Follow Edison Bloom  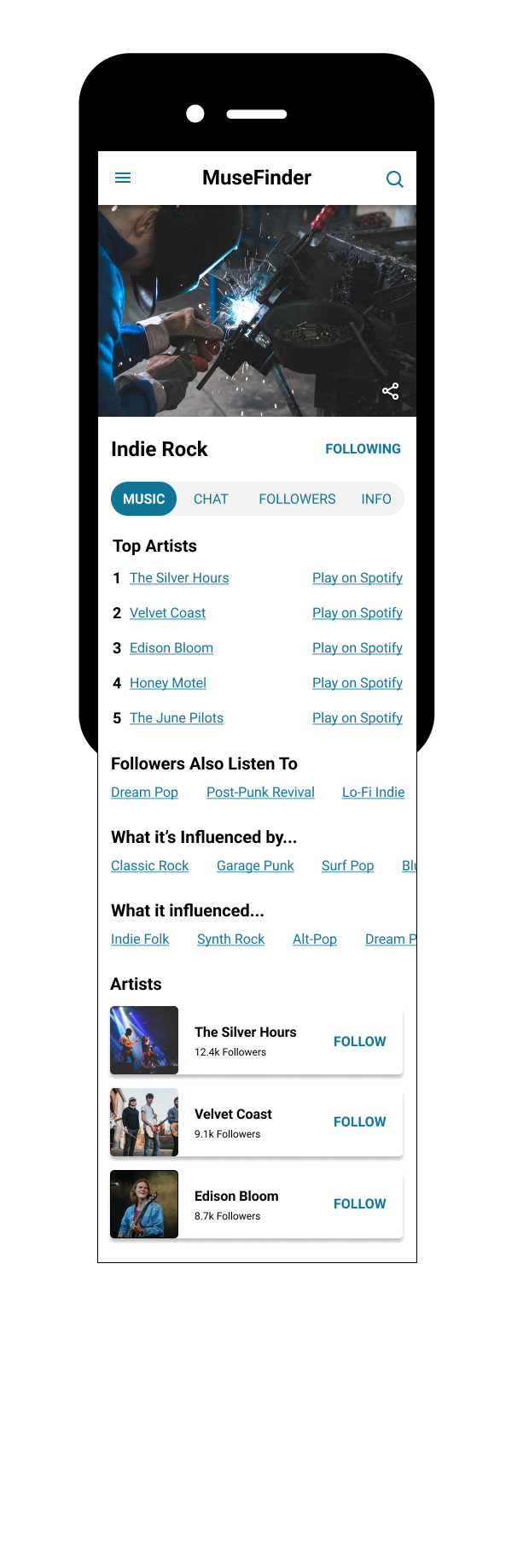359,1204
